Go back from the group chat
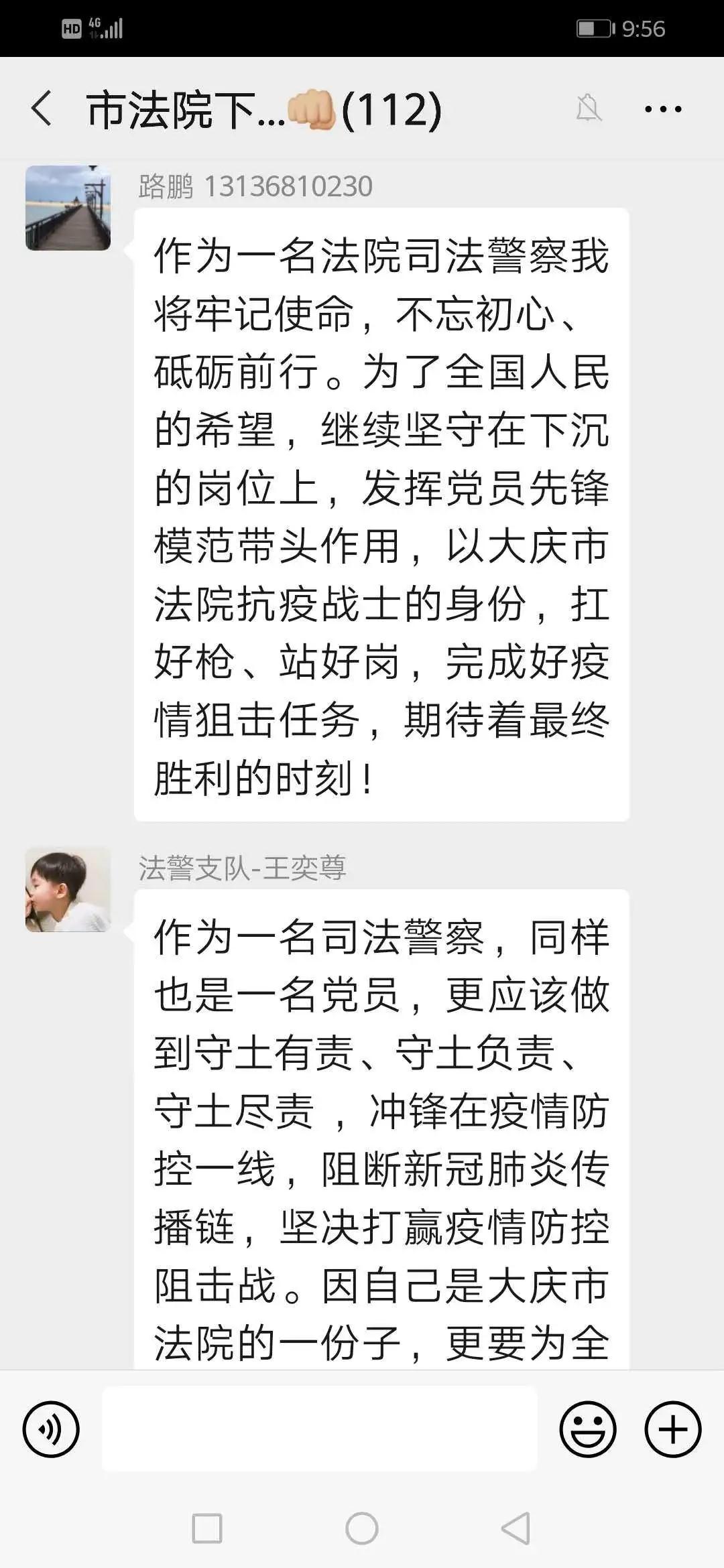Viewport: 724px width, 1568px height. click(x=42, y=109)
